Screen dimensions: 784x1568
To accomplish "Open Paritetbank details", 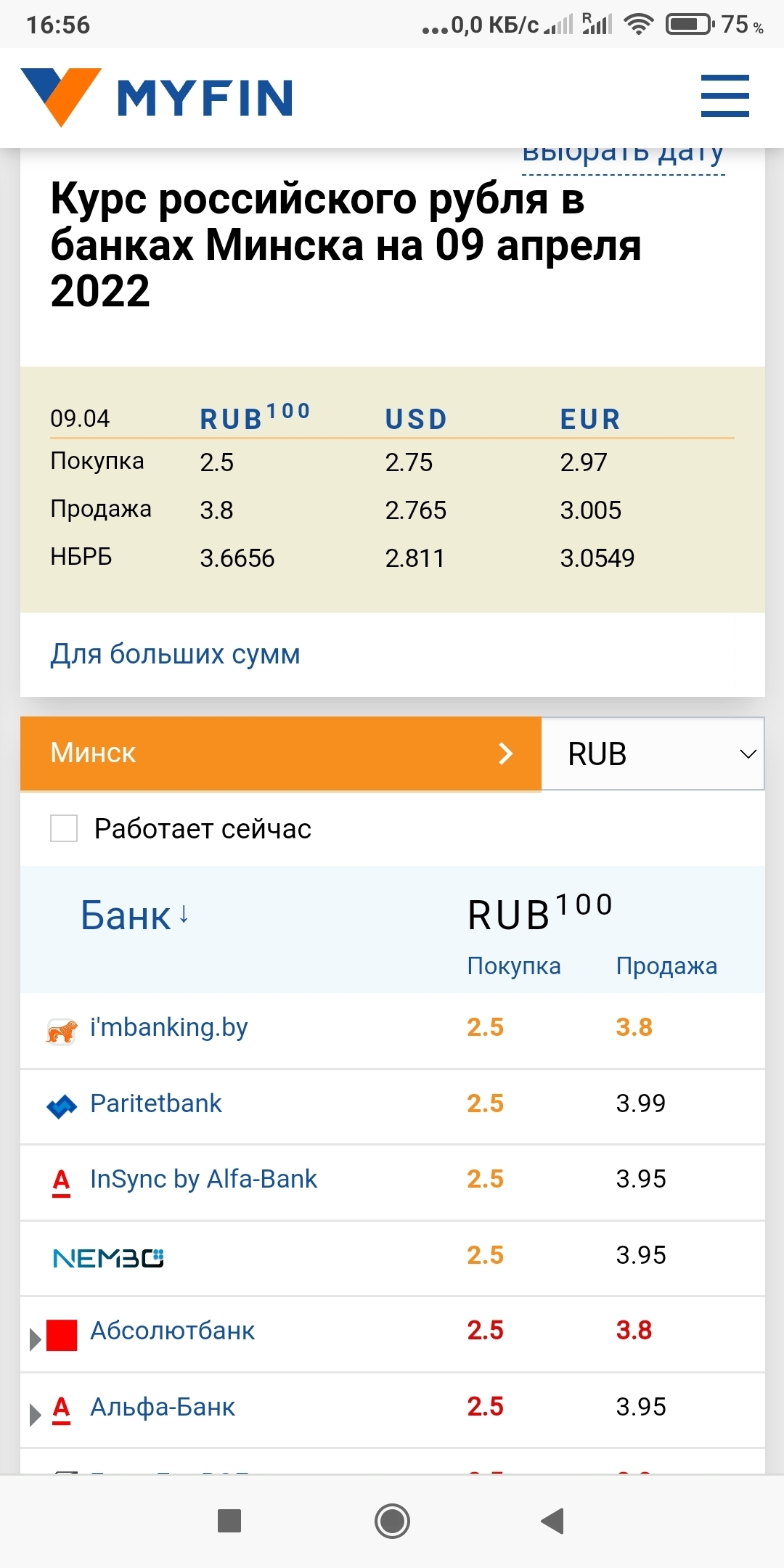I will click(x=155, y=1103).
